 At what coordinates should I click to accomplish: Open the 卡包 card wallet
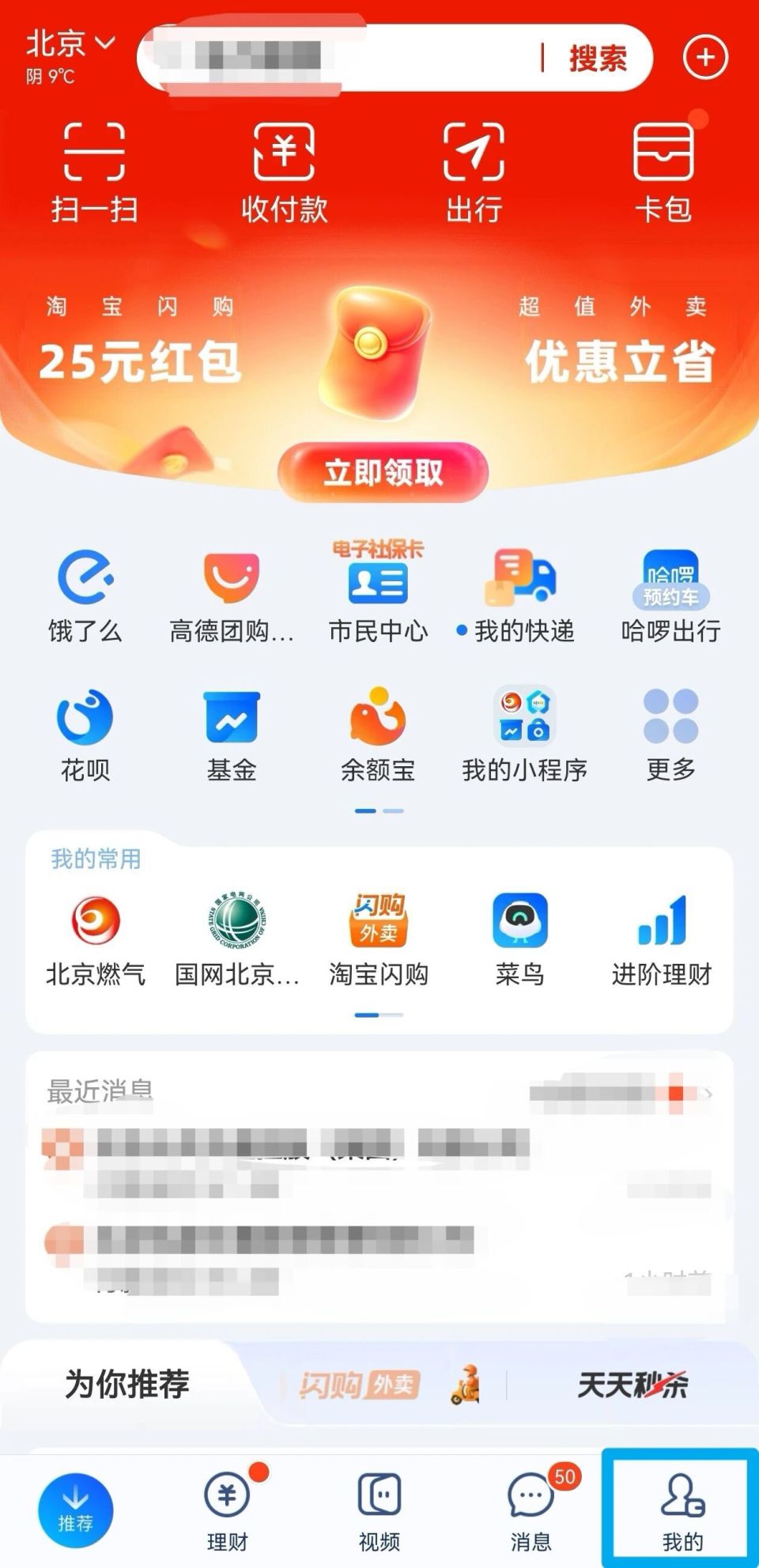(664, 170)
